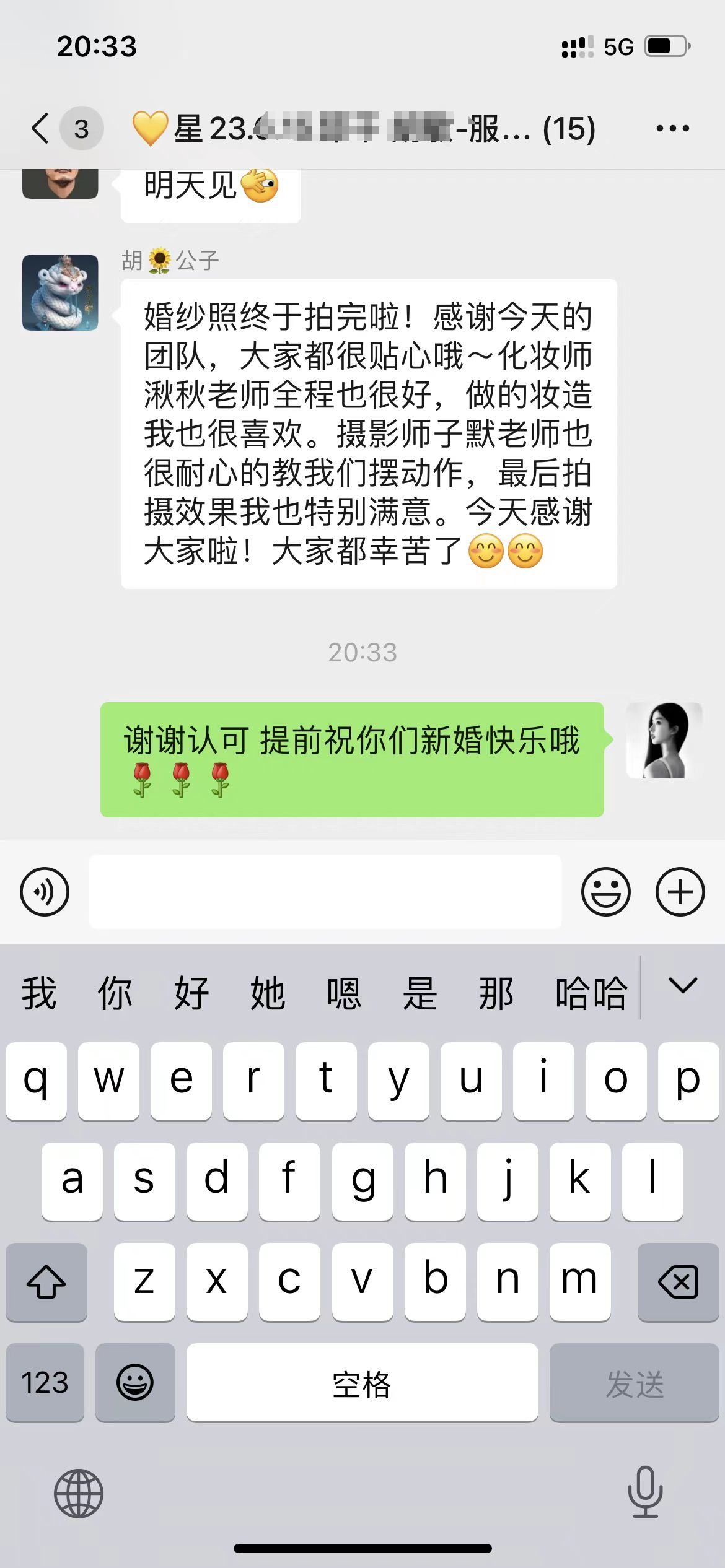Hit the backspace key

coord(678,1282)
